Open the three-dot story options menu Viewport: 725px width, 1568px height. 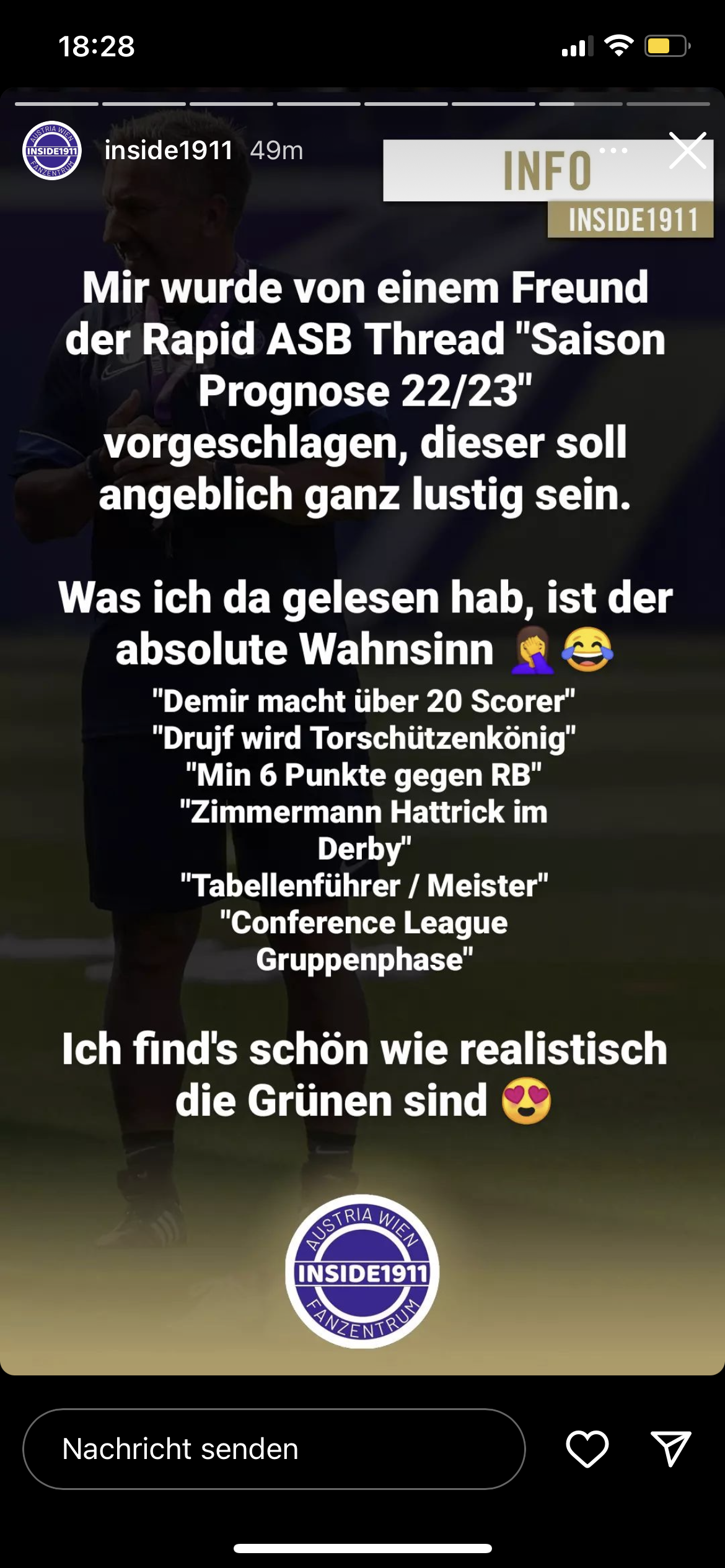click(x=613, y=150)
